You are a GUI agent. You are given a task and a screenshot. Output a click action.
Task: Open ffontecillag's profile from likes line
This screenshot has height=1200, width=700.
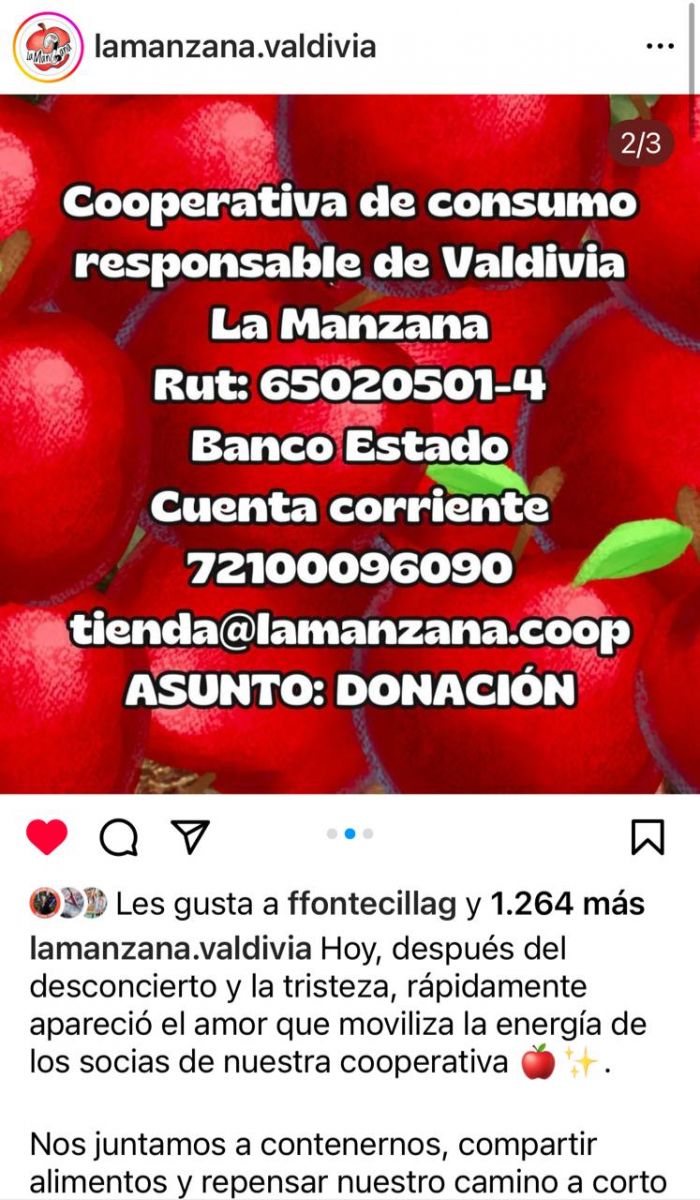(x=374, y=905)
